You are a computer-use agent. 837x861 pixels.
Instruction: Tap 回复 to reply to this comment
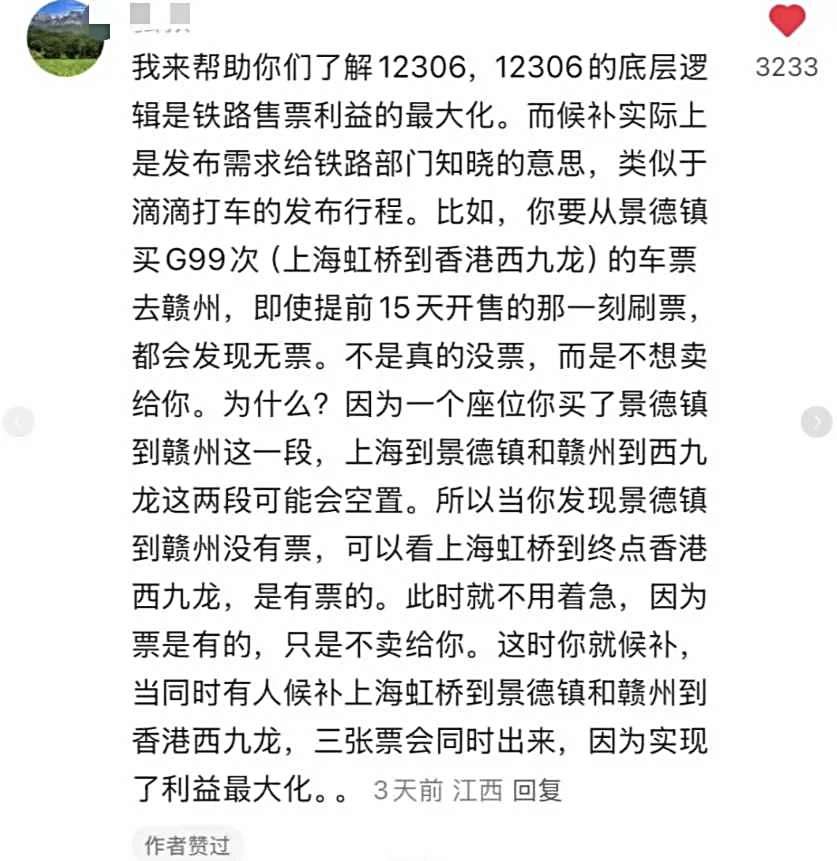click(538, 790)
